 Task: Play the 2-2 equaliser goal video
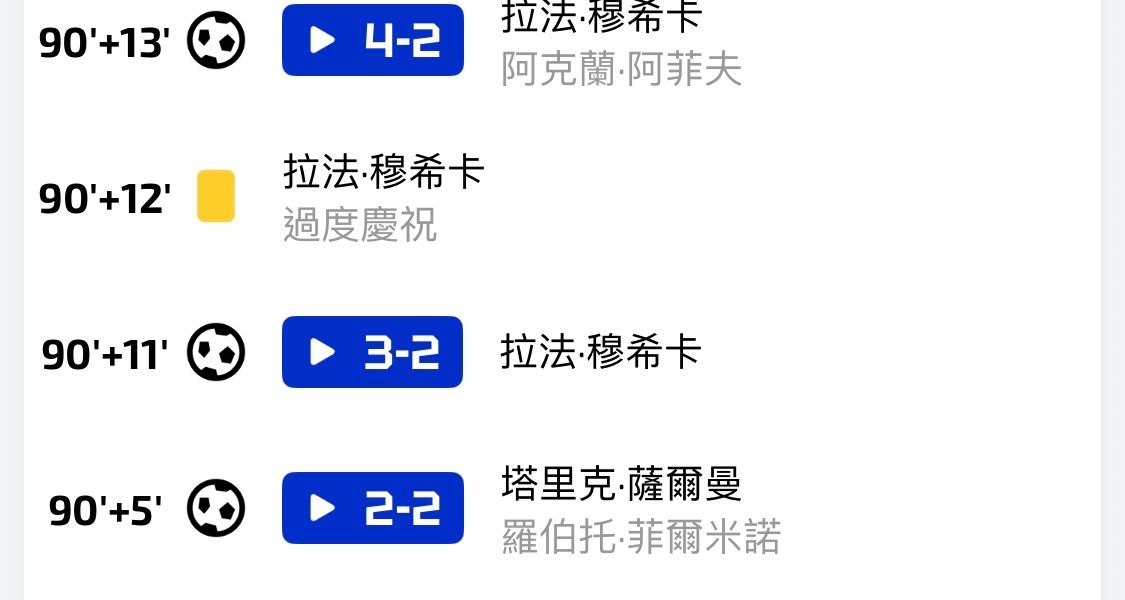(x=372, y=508)
